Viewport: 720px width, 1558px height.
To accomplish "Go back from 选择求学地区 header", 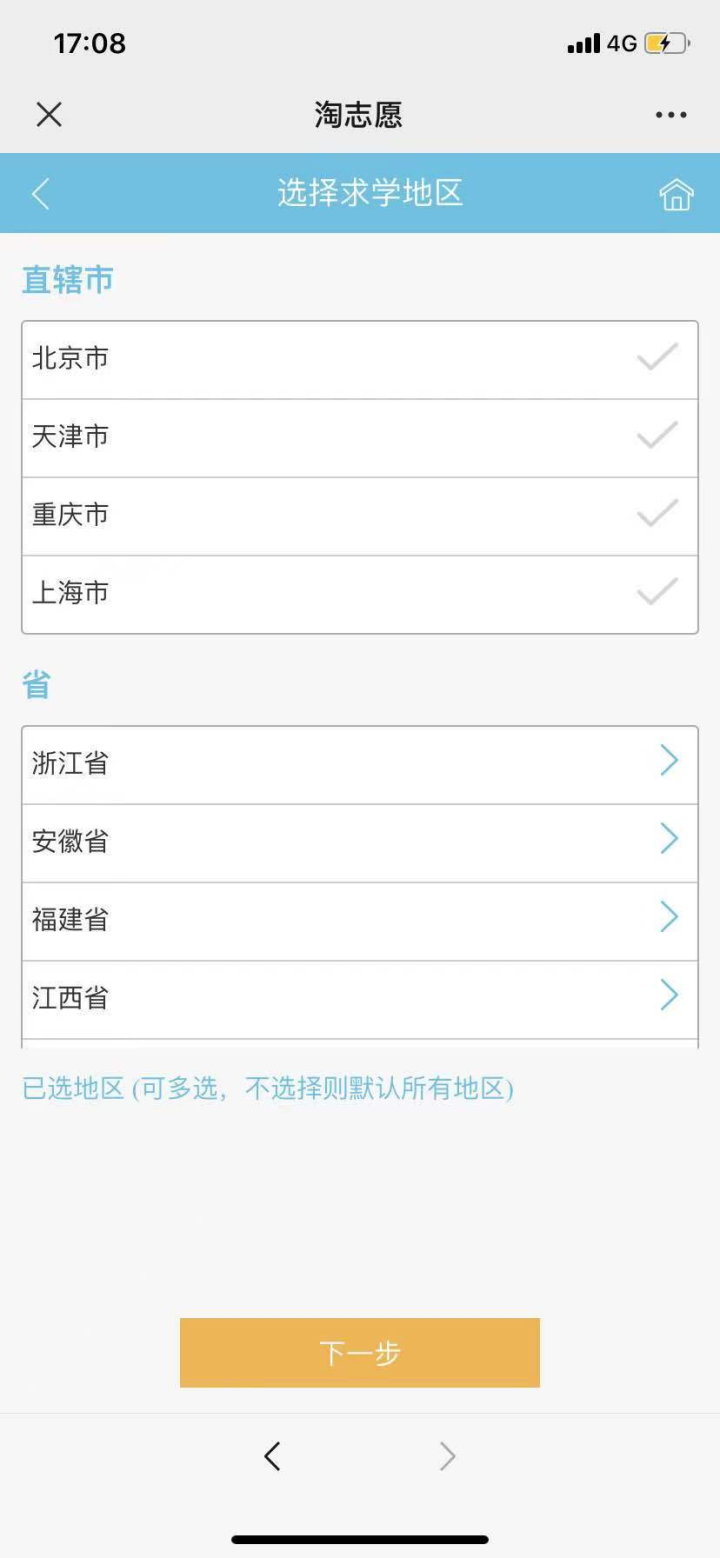I will coord(41,193).
